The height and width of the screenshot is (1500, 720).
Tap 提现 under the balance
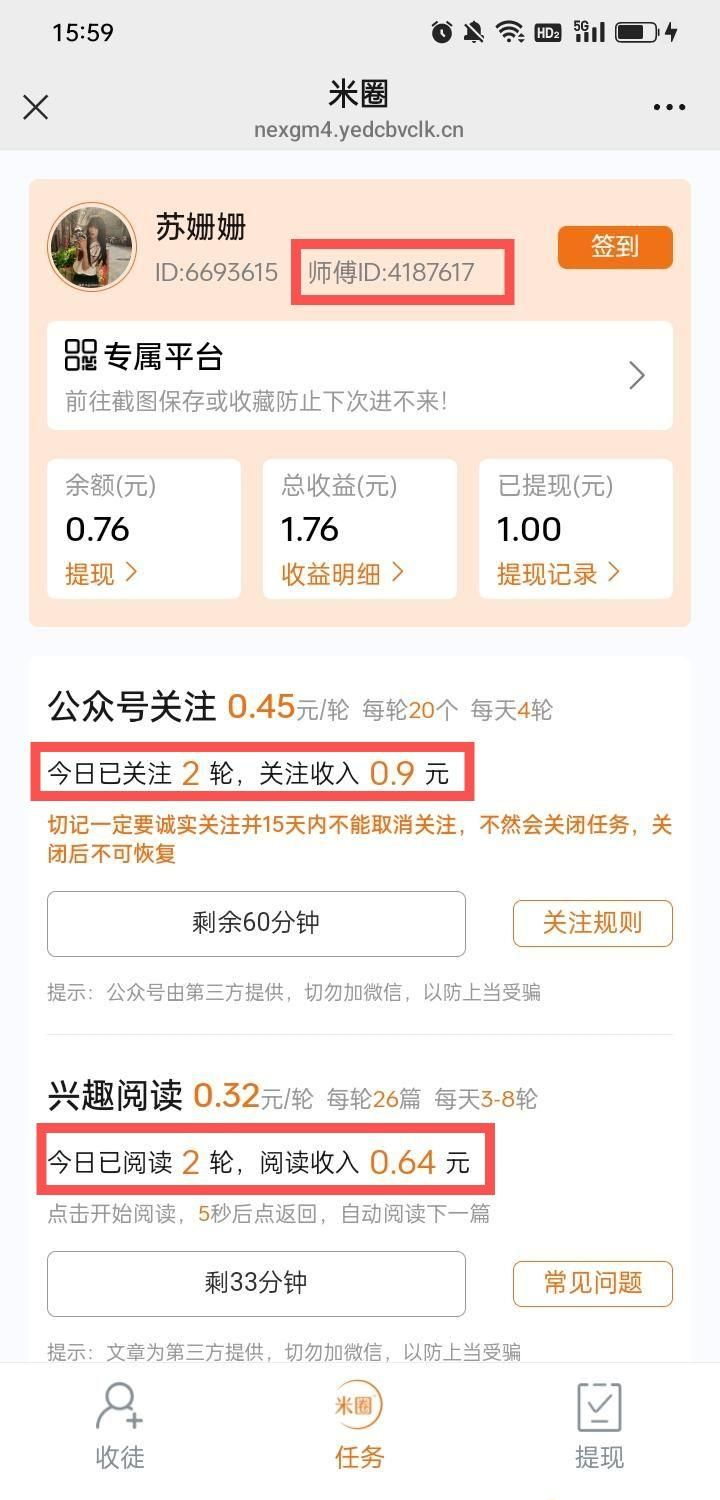point(100,573)
